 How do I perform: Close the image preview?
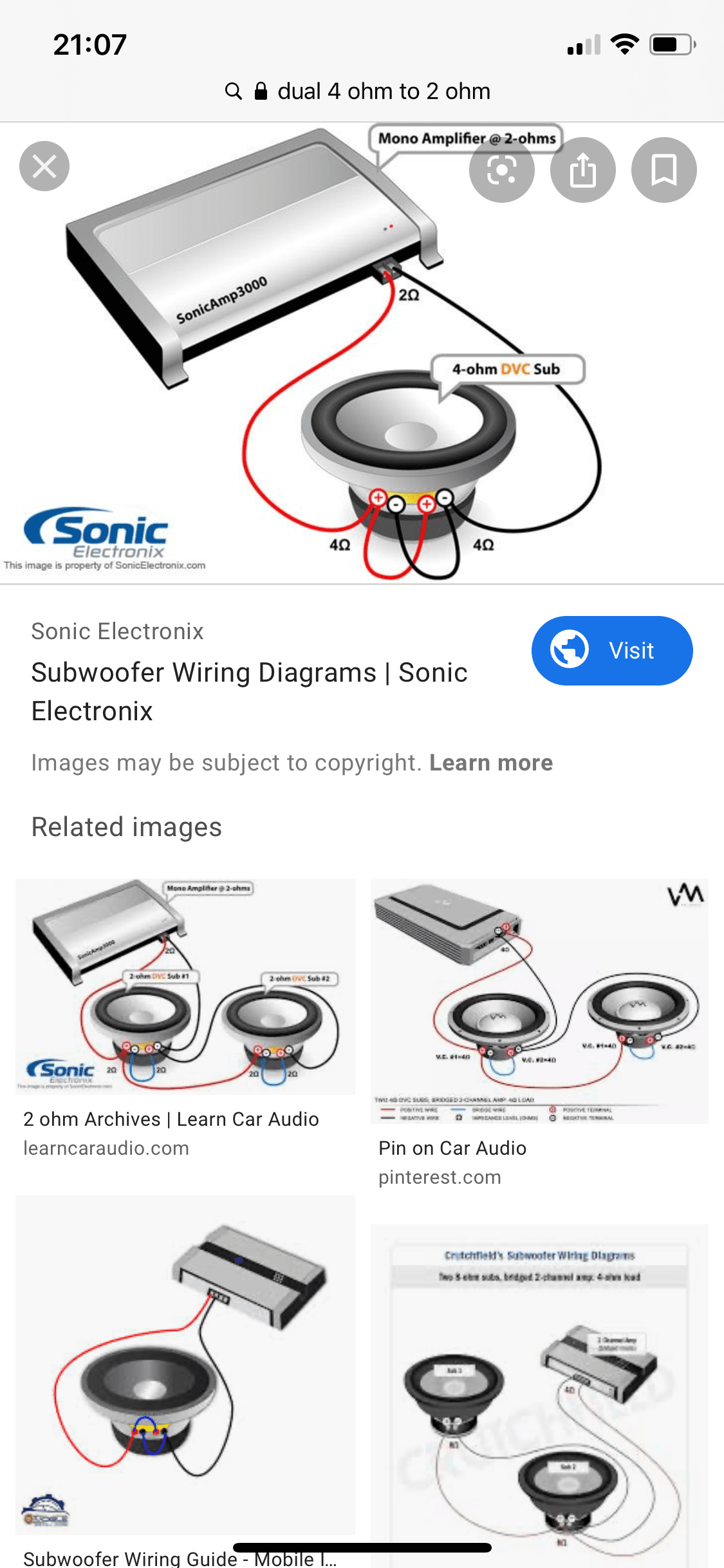(x=44, y=166)
